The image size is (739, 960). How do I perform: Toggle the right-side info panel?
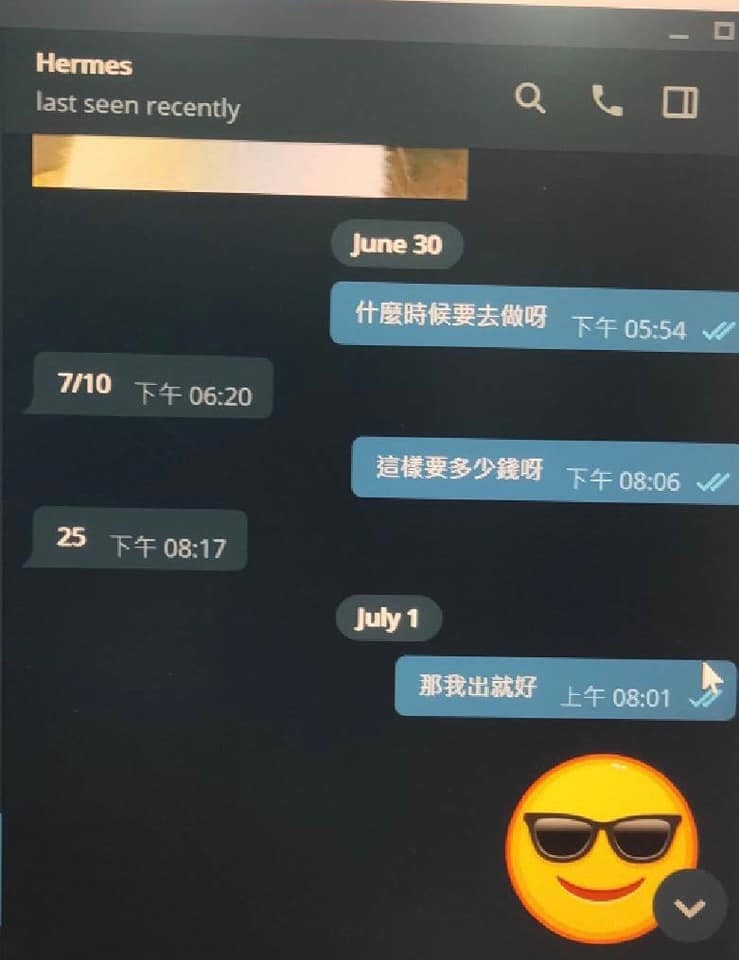(680, 102)
